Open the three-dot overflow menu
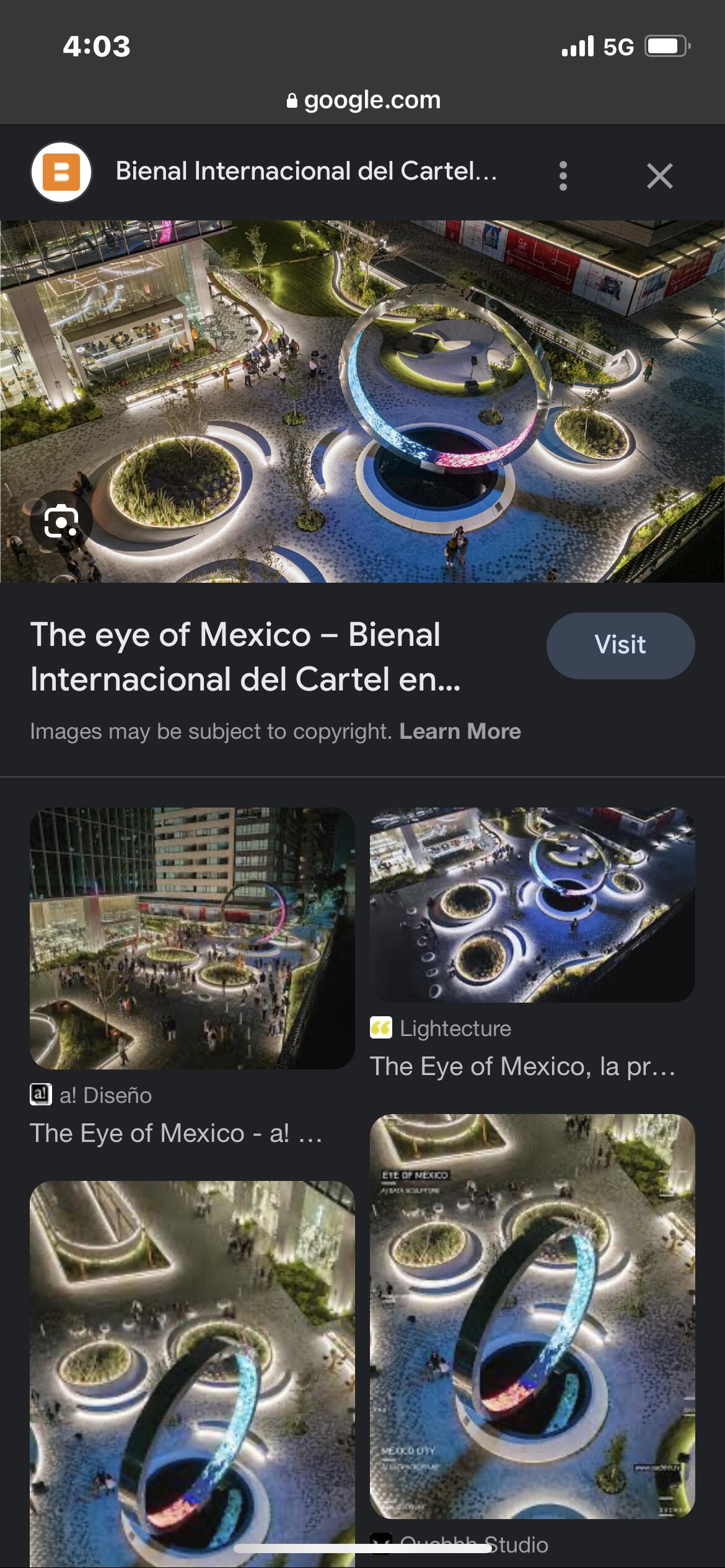Screen dimensions: 725x1568 tap(563, 176)
